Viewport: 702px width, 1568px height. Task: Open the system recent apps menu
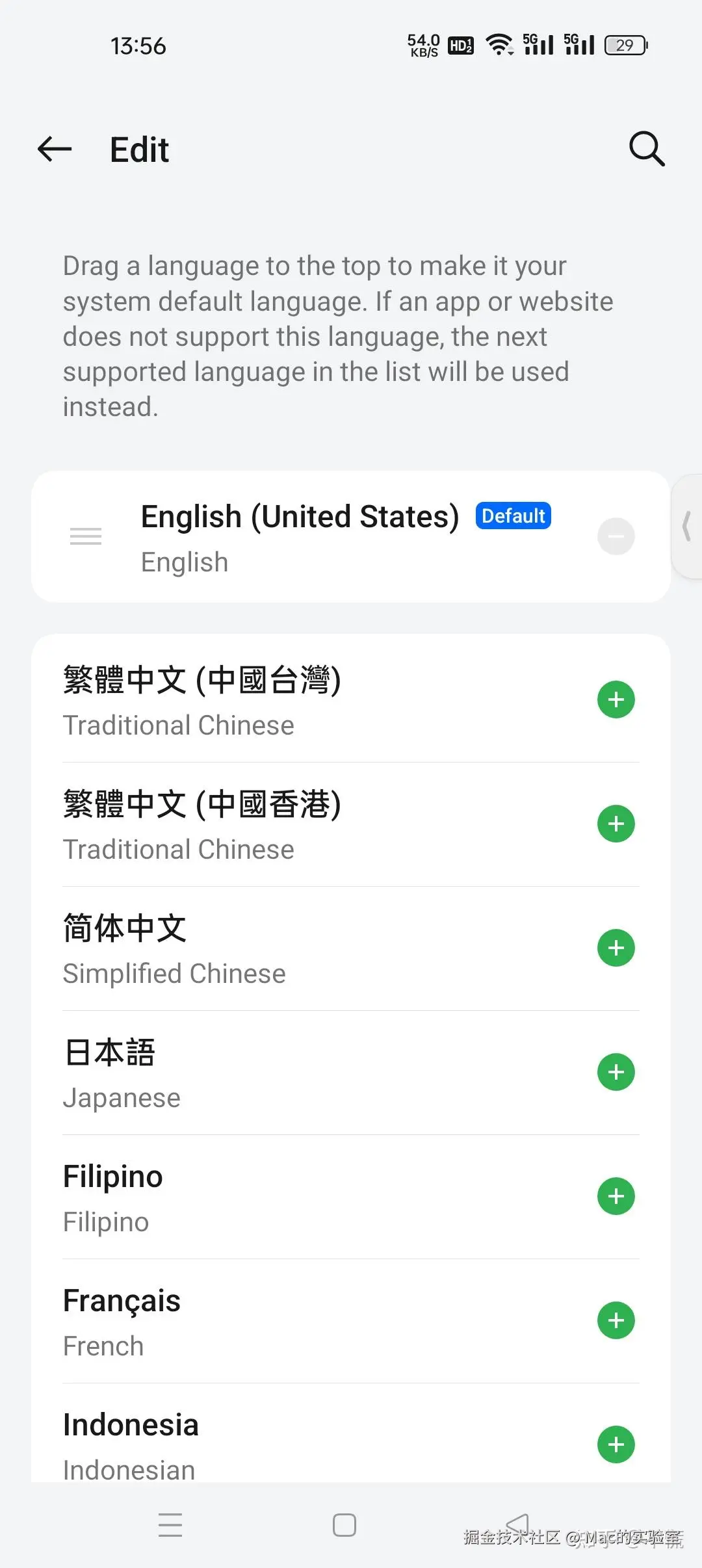pyautogui.click(x=170, y=1525)
